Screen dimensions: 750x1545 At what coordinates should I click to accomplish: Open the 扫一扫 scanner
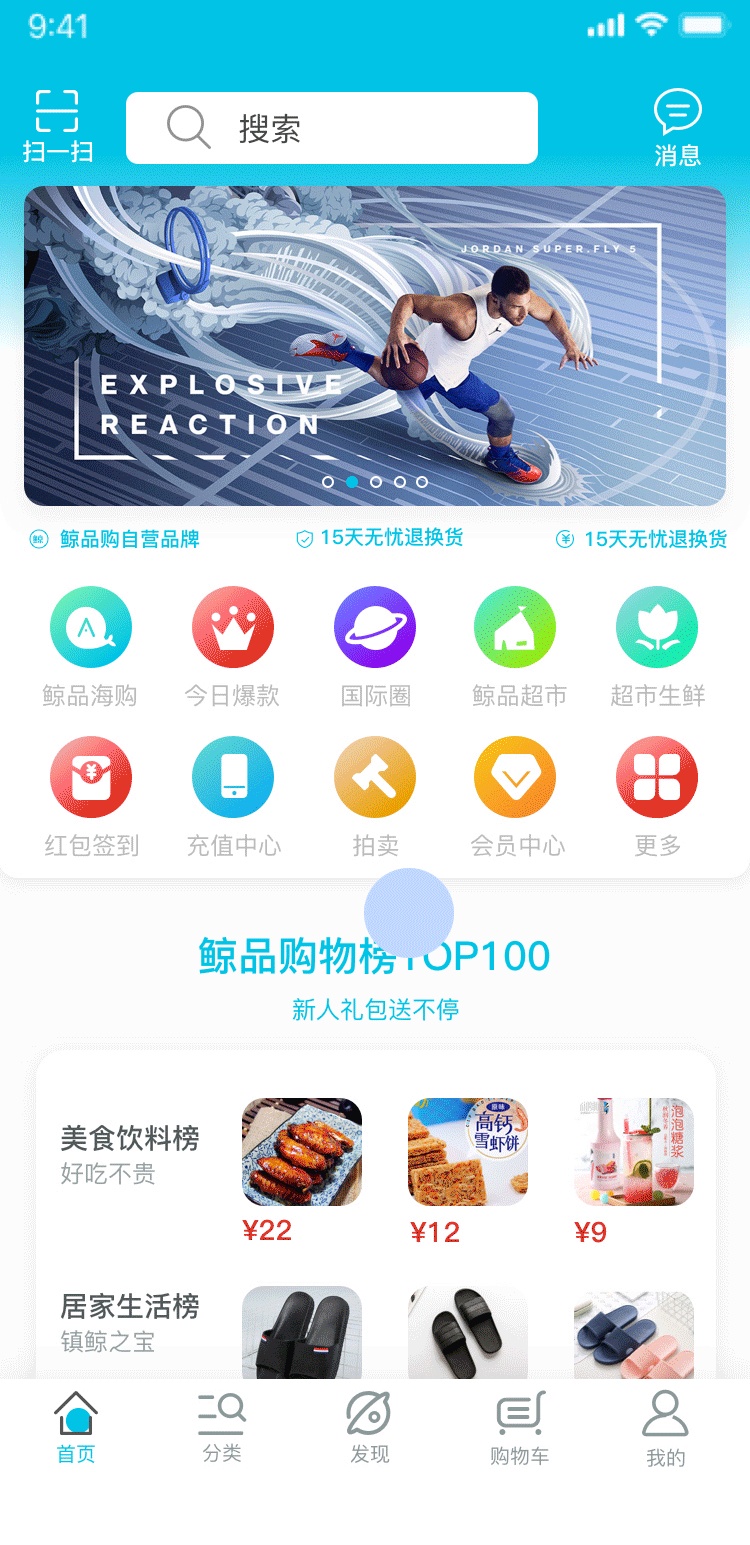(x=57, y=125)
